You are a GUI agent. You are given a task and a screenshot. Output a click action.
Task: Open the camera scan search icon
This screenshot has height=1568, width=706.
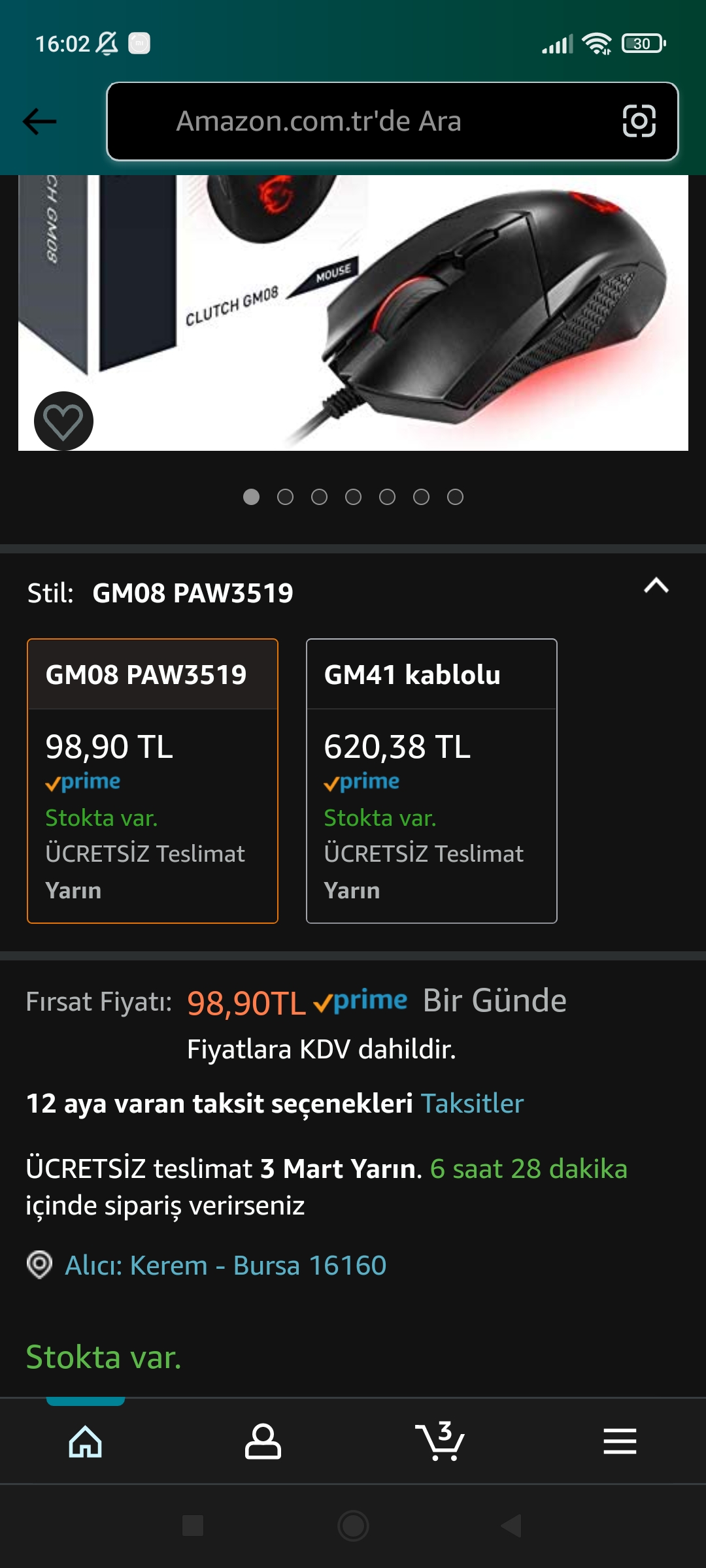tap(639, 122)
